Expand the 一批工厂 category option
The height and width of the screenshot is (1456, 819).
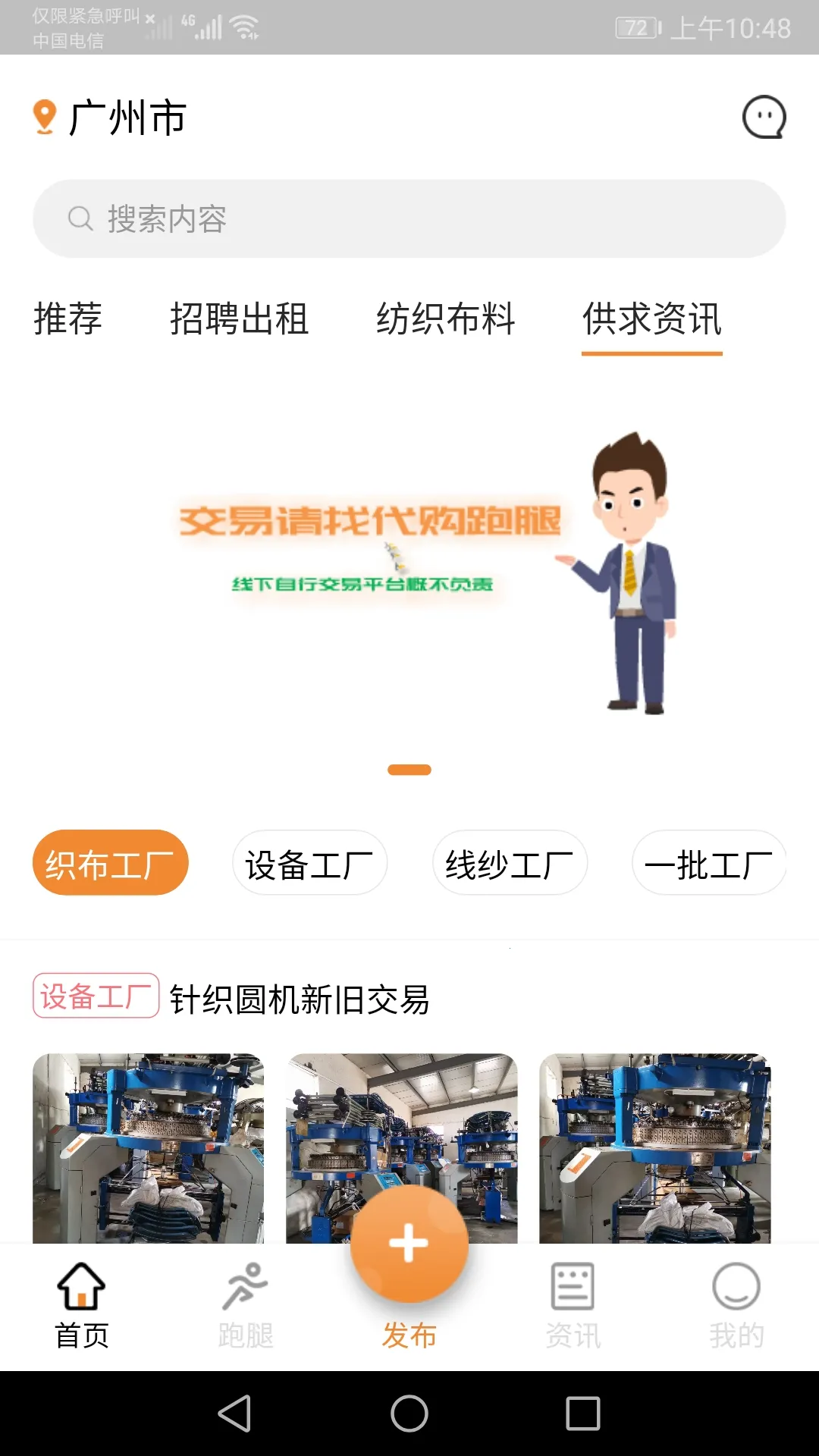(x=709, y=862)
